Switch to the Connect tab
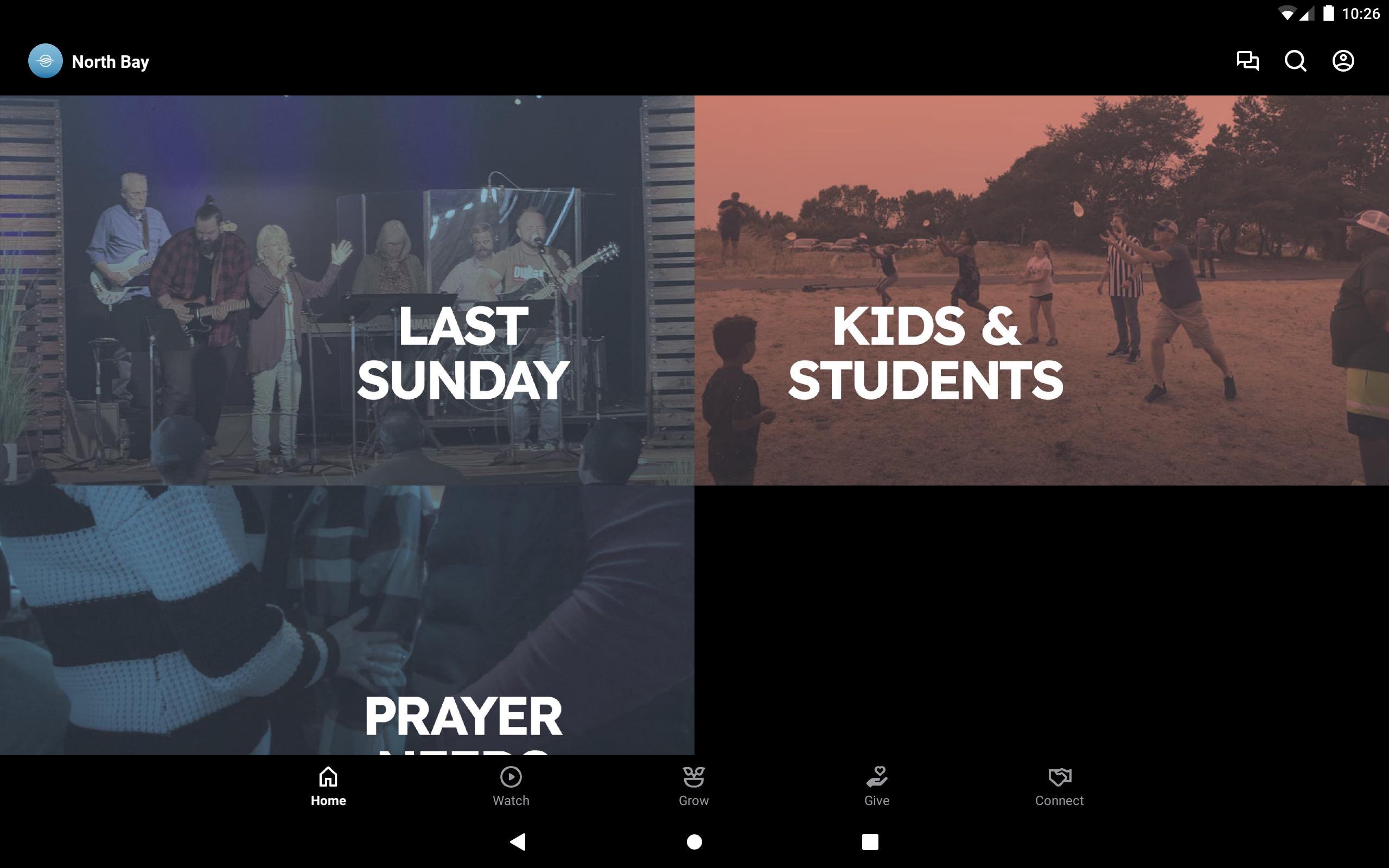The height and width of the screenshot is (868, 1389). point(1059,786)
